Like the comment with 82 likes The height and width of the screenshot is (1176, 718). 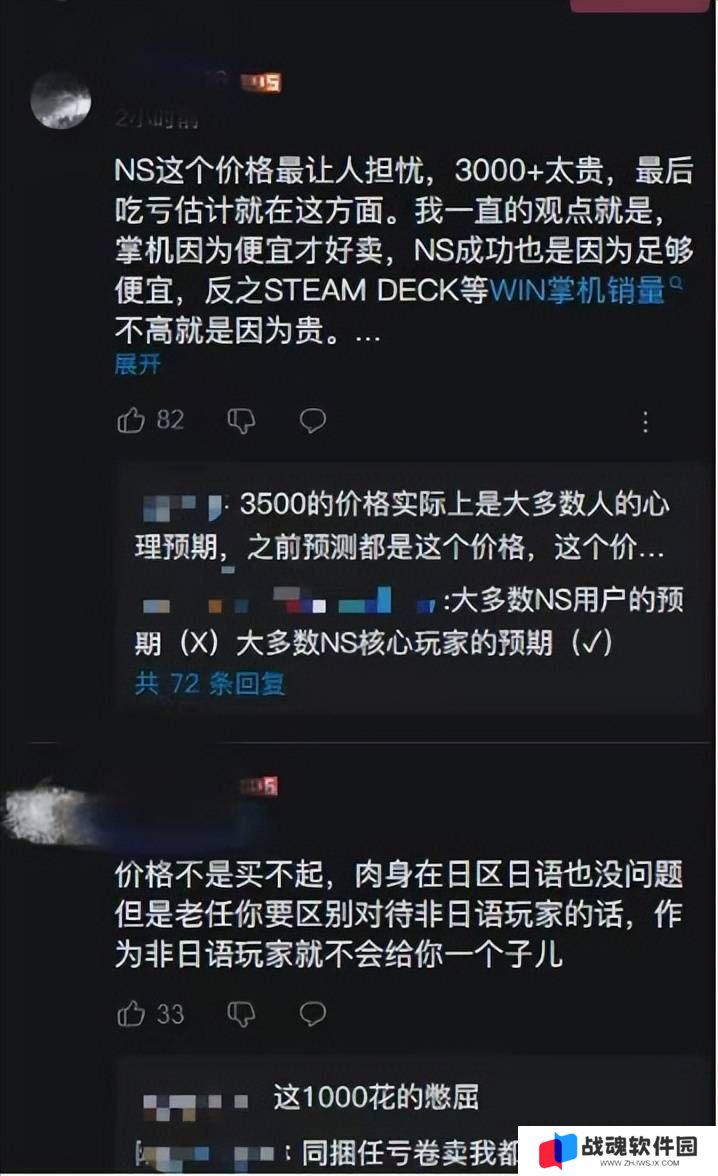[x=132, y=420]
